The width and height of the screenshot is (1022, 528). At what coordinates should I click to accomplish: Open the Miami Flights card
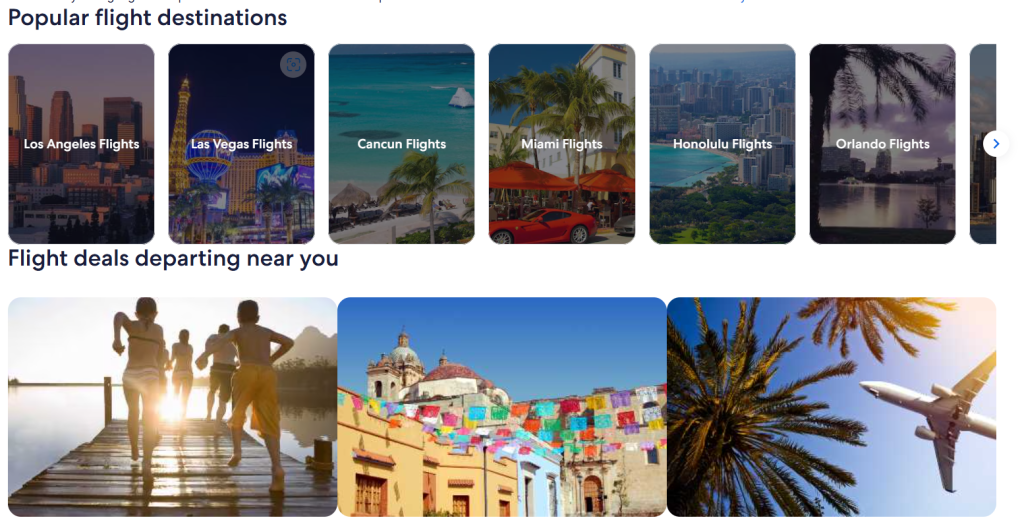tap(561, 144)
